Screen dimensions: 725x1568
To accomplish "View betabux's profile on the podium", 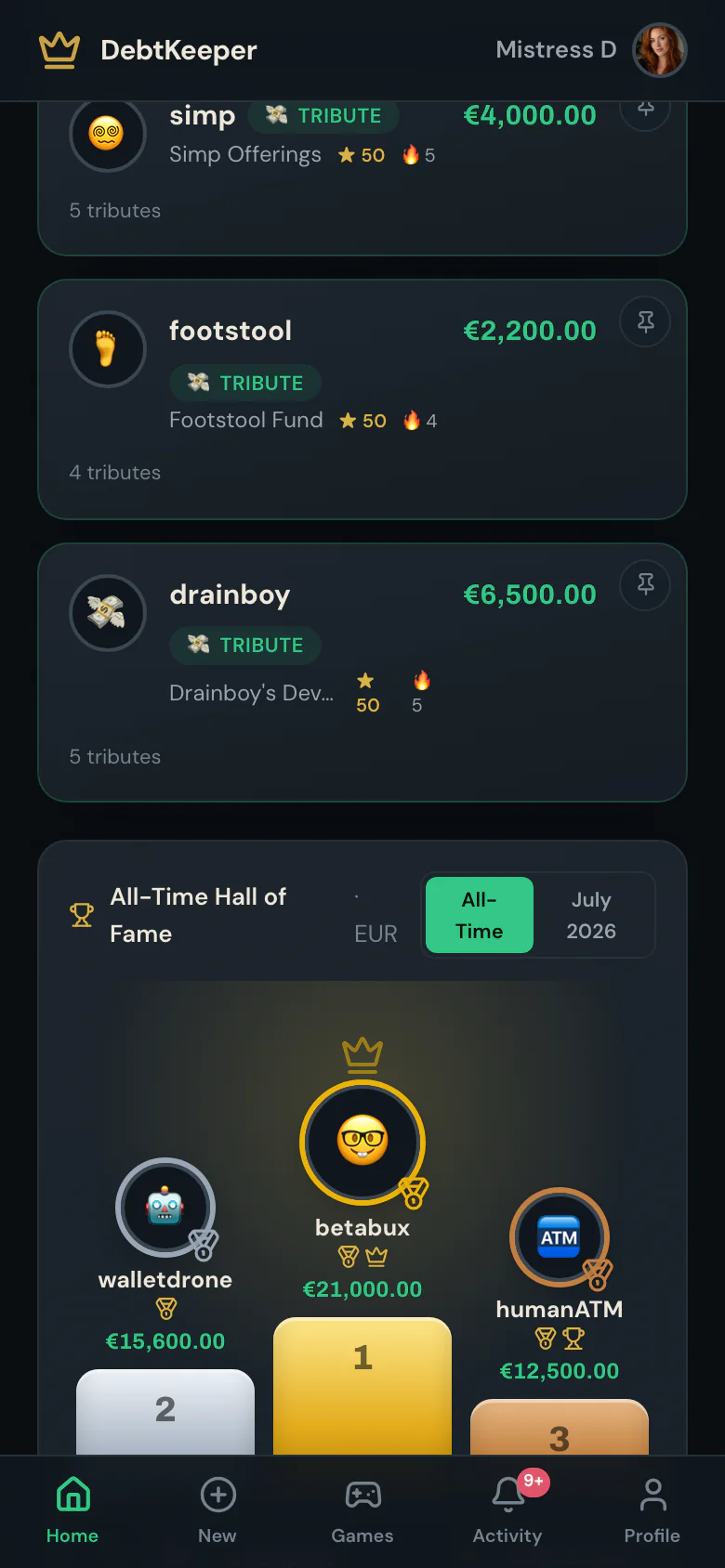I will point(362,1143).
